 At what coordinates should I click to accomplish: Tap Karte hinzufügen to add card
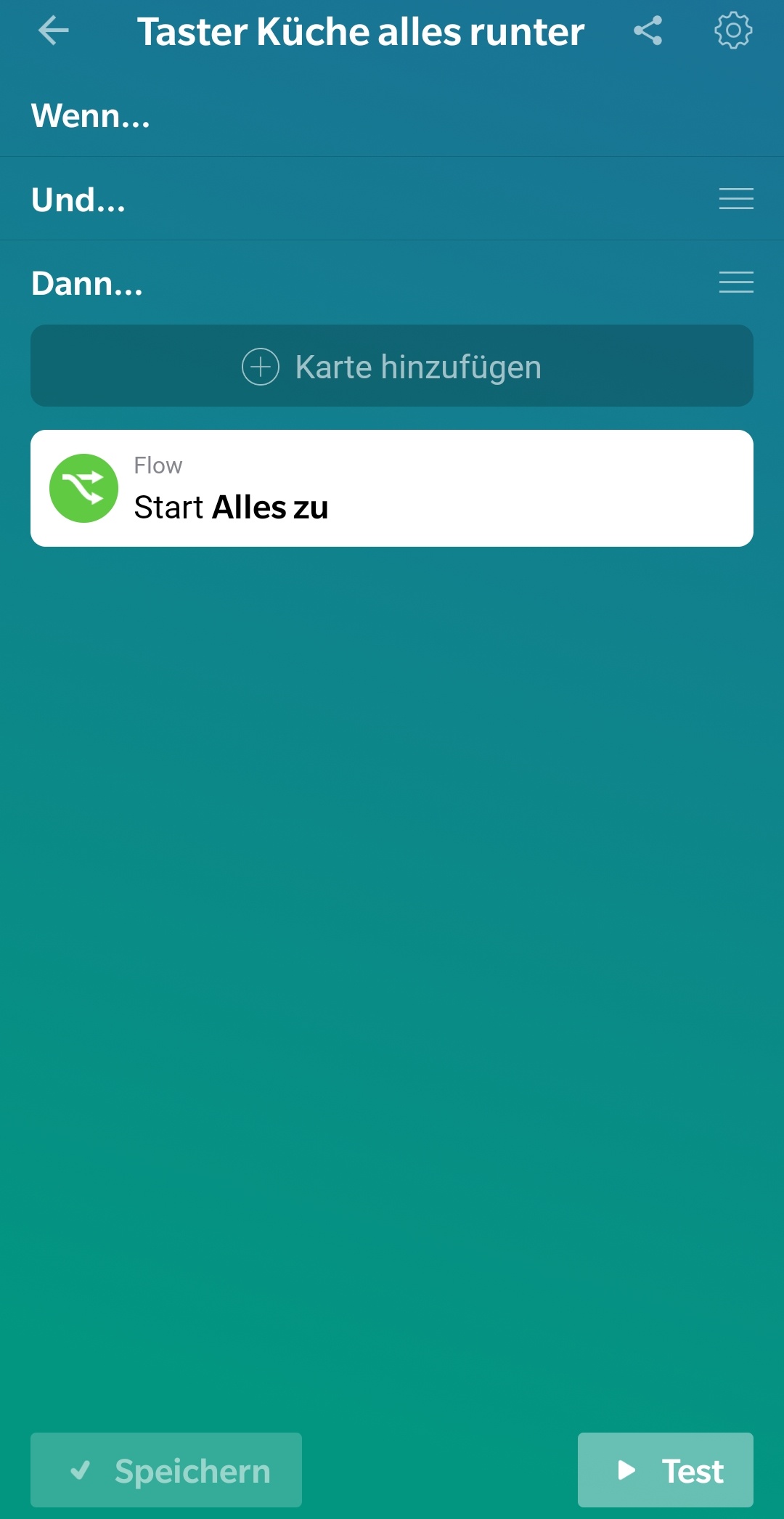(392, 366)
